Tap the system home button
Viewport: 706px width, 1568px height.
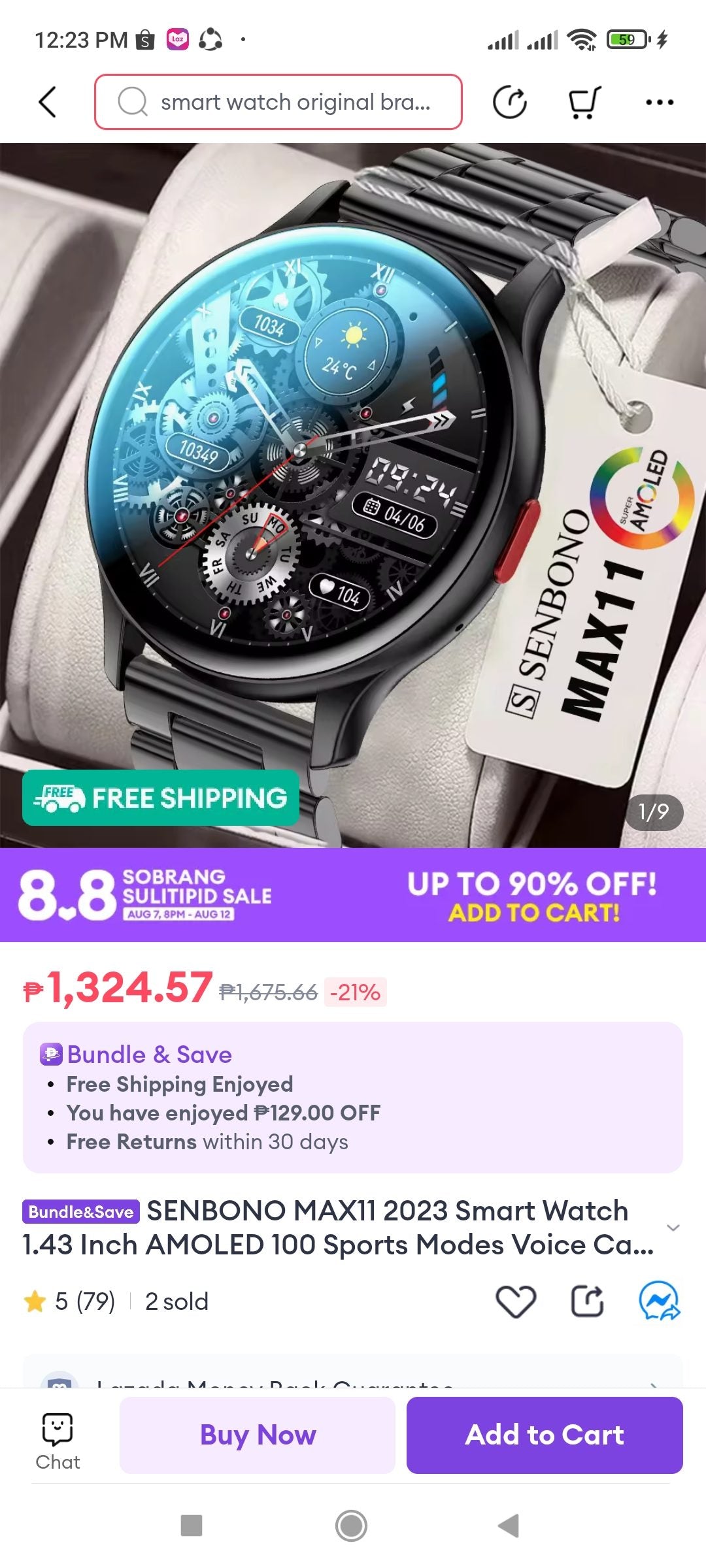coord(352,1526)
